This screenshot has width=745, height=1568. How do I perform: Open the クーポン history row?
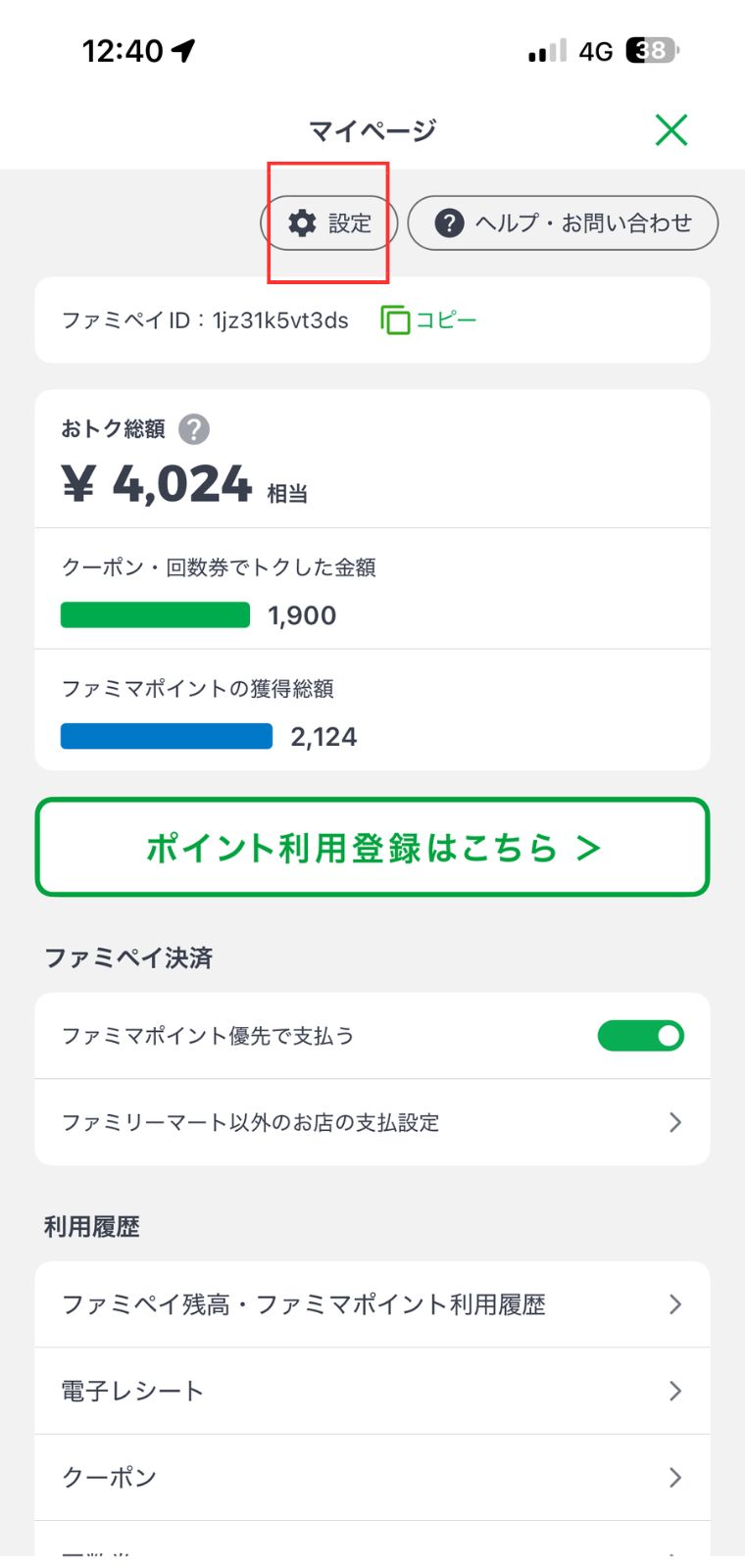coord(372,1477)
